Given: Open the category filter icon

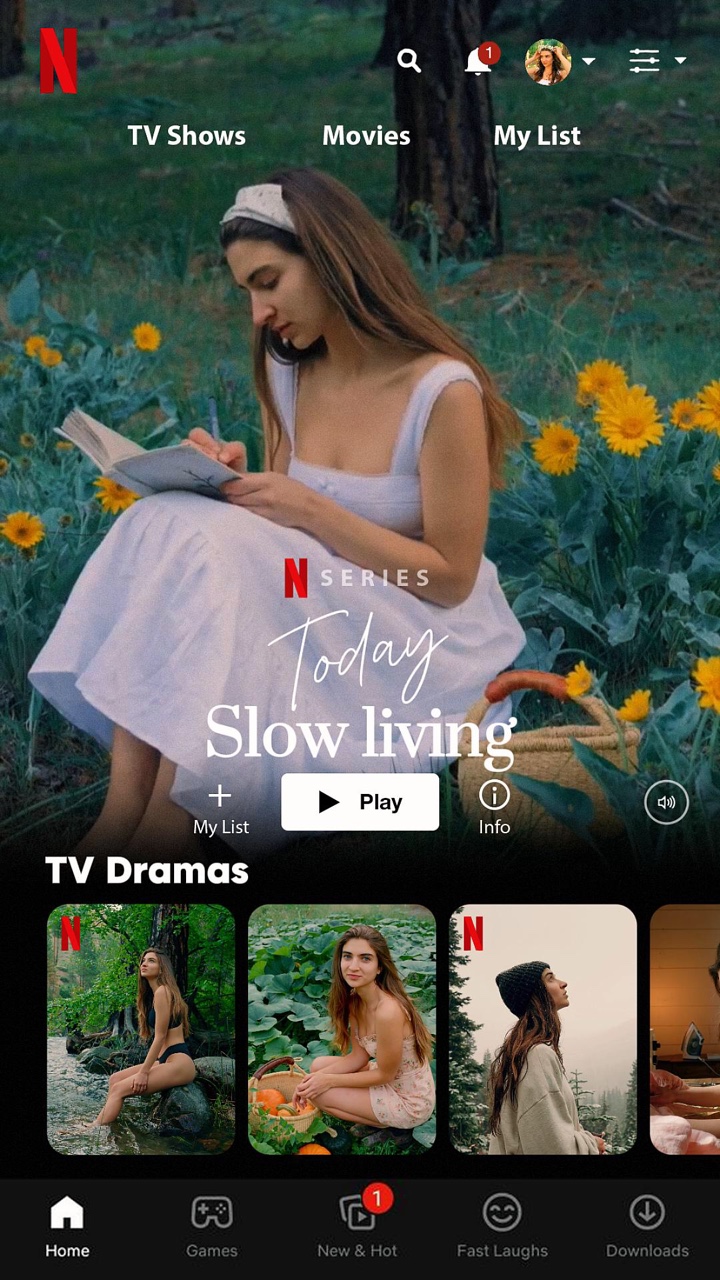Looking at the screenshot, I should 645,61.
